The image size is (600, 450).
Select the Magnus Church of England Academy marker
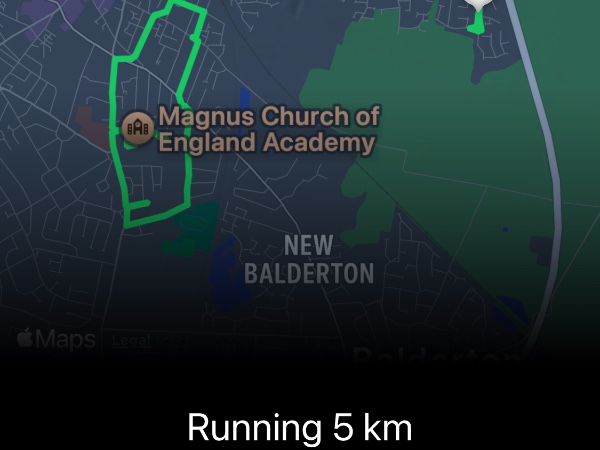tap(138, 127)
